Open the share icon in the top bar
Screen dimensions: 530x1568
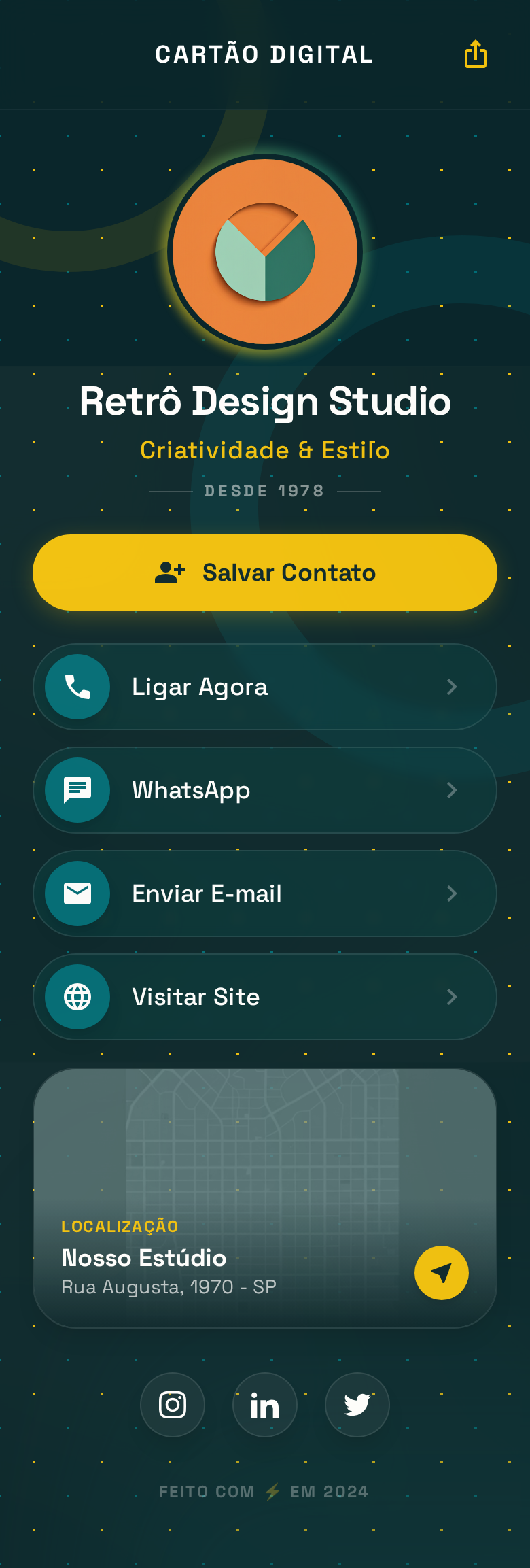click(476, 54)
